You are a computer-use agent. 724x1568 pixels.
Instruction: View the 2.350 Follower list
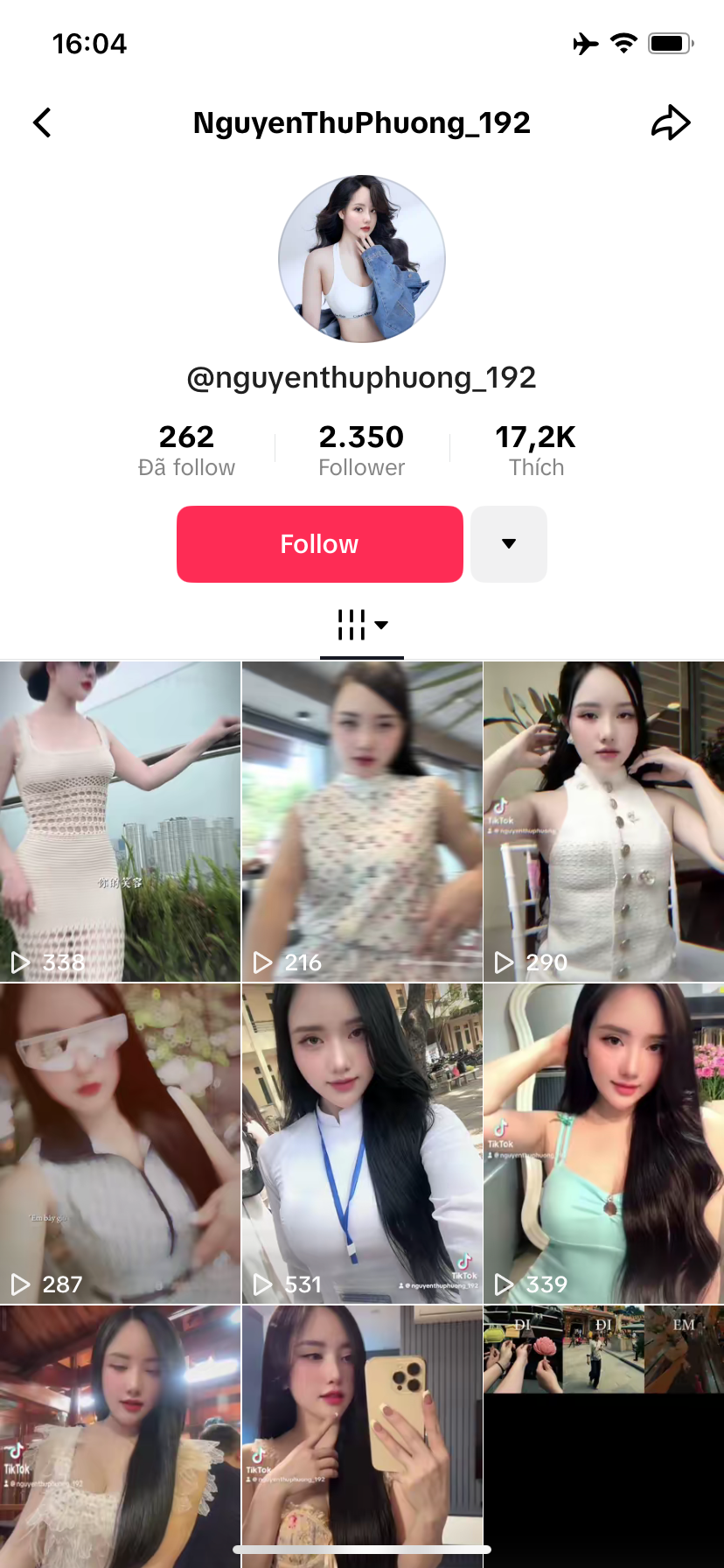(361, 450)
